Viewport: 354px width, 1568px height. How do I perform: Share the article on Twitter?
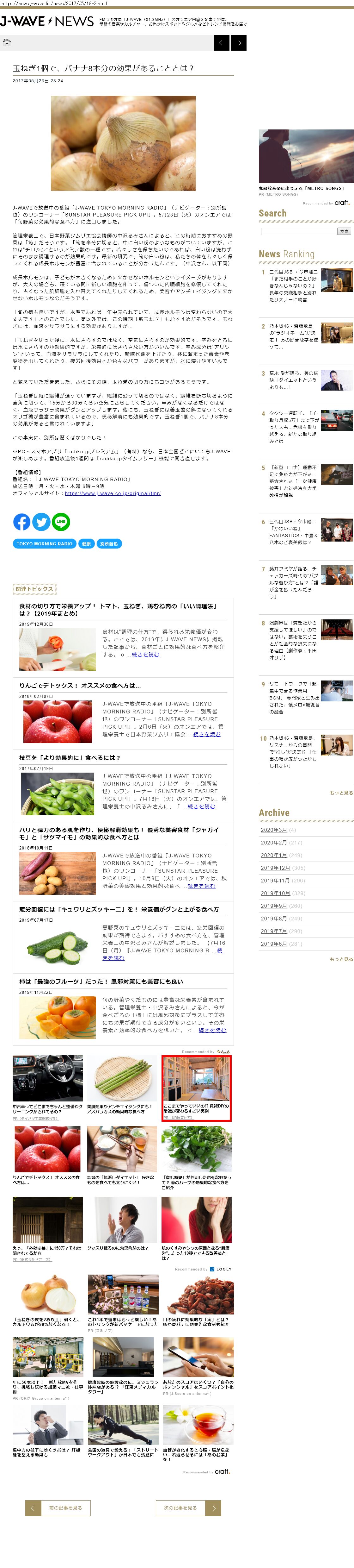41,522
